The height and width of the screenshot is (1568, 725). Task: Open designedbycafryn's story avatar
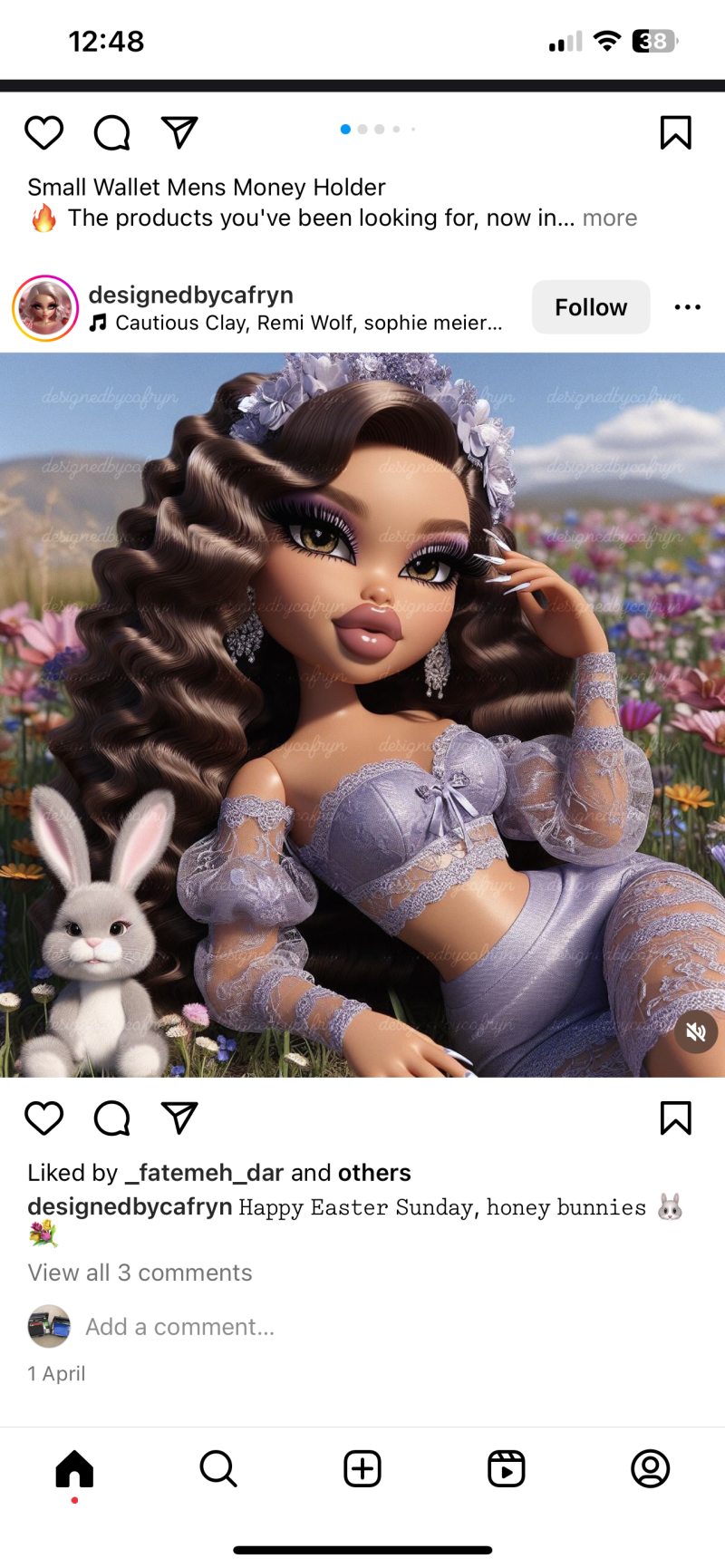[x=45, y=308]
